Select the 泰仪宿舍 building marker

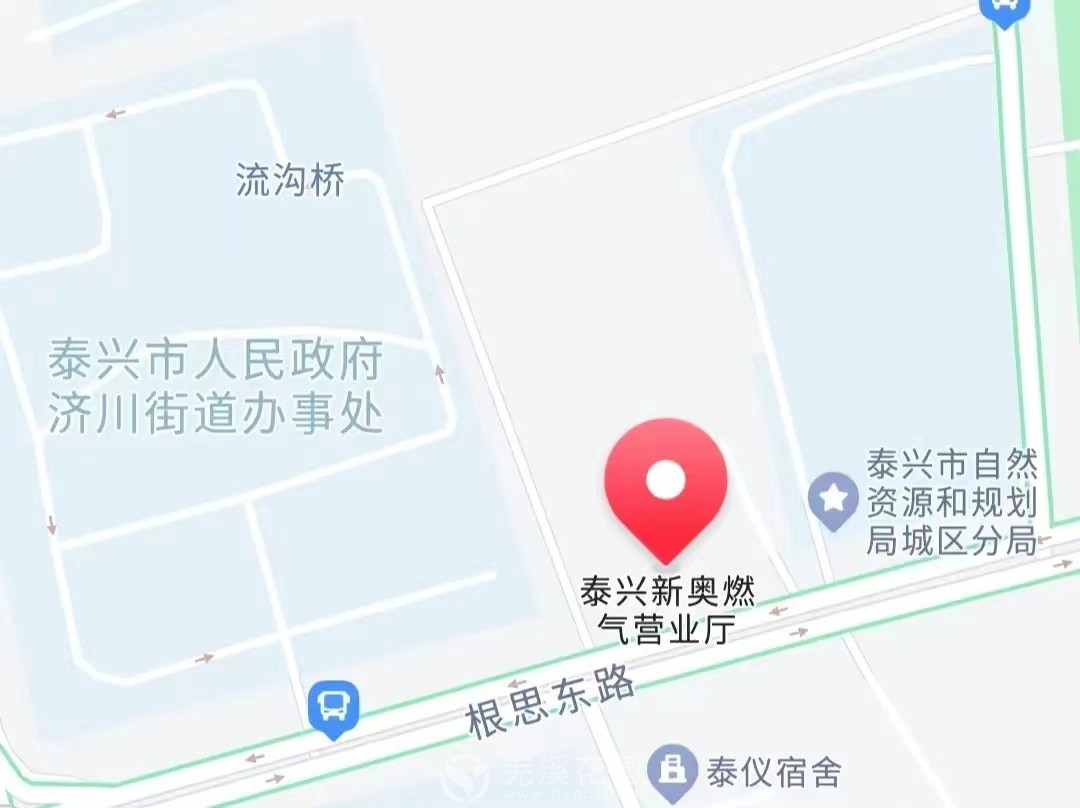click(x=673, y=769)
